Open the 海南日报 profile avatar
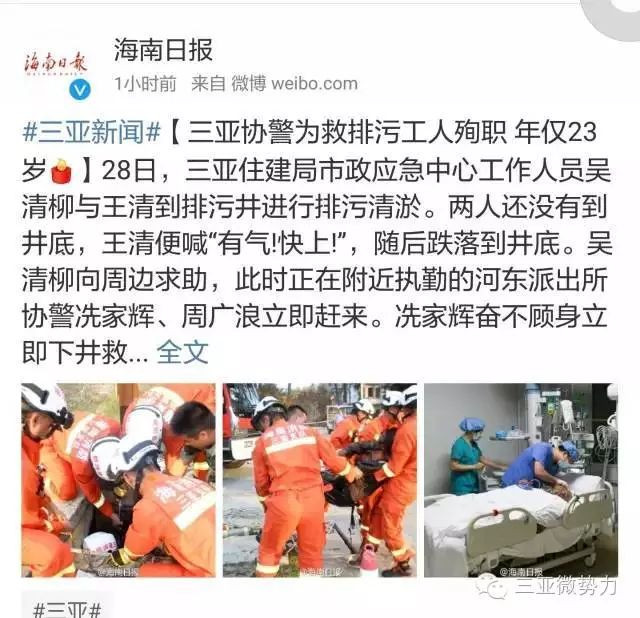 pyautogui.click(x=56, y=65)
